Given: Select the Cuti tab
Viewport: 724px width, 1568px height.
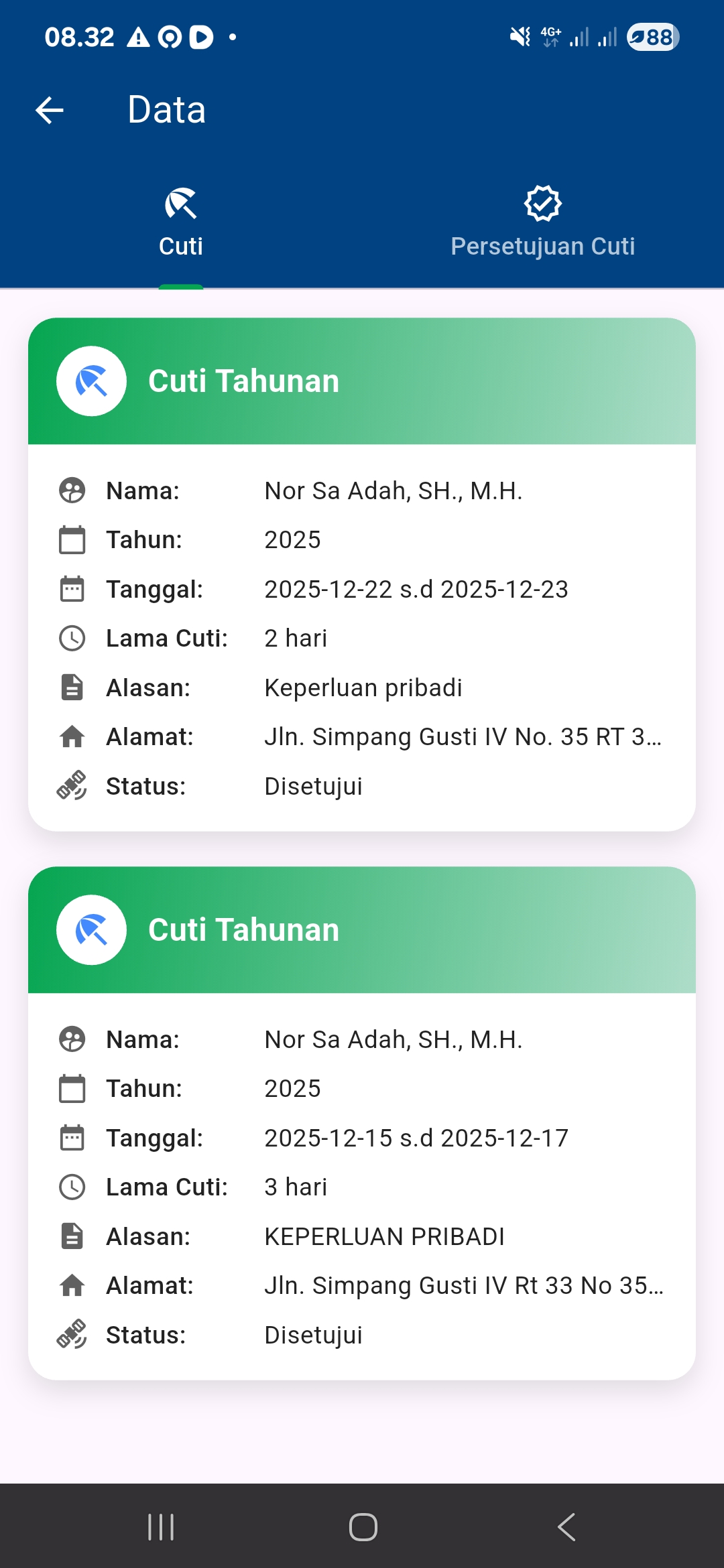Looking at the screenshot, I should tap(181, 223).
